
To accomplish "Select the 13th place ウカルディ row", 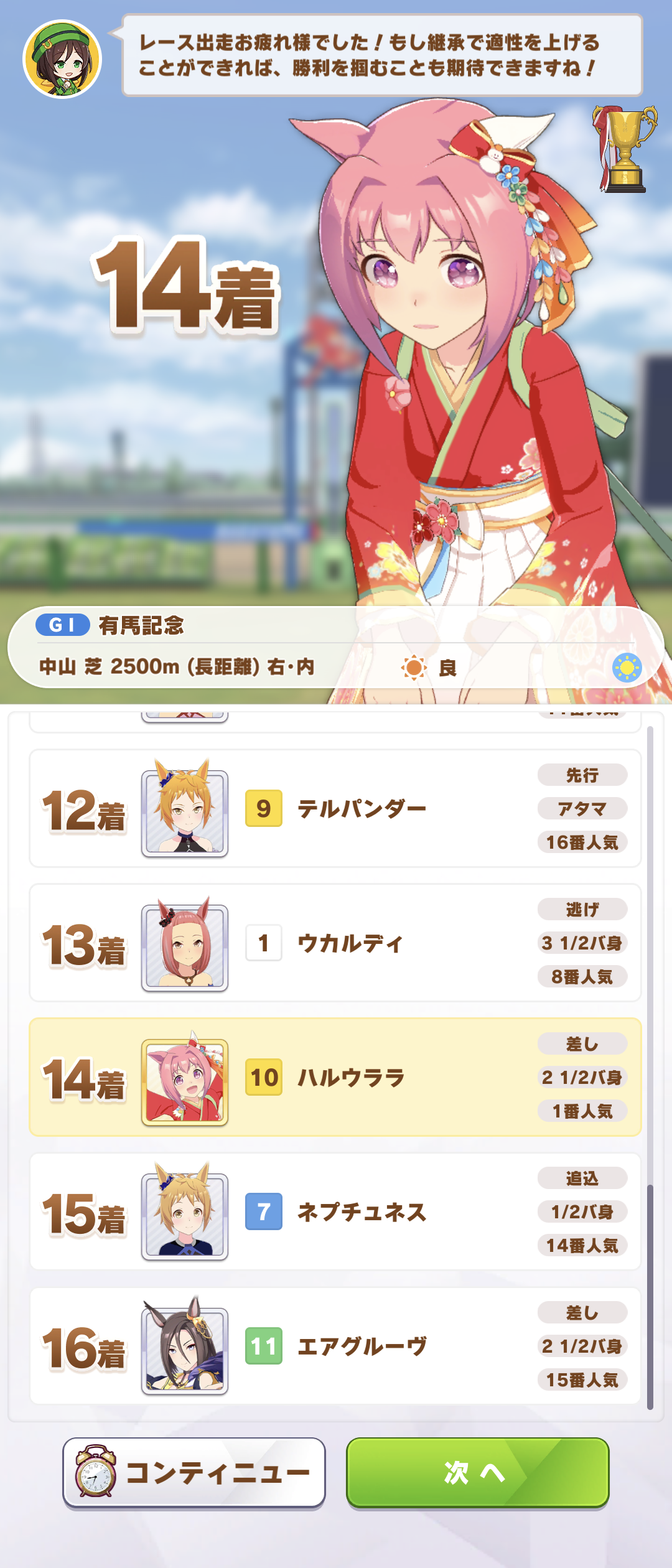I will coord(335,942).
